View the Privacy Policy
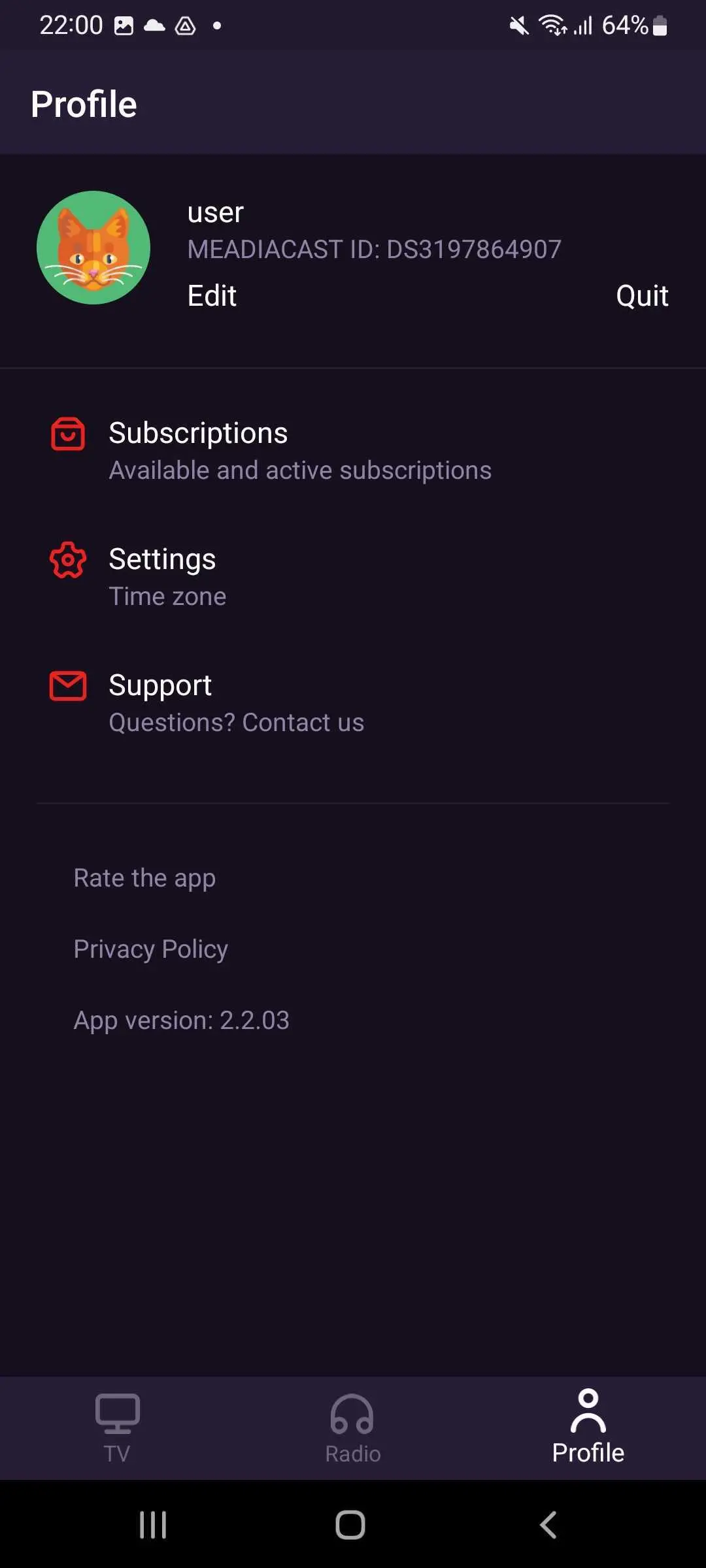This screenshot has height=1568, width=706. click(151, 949)
